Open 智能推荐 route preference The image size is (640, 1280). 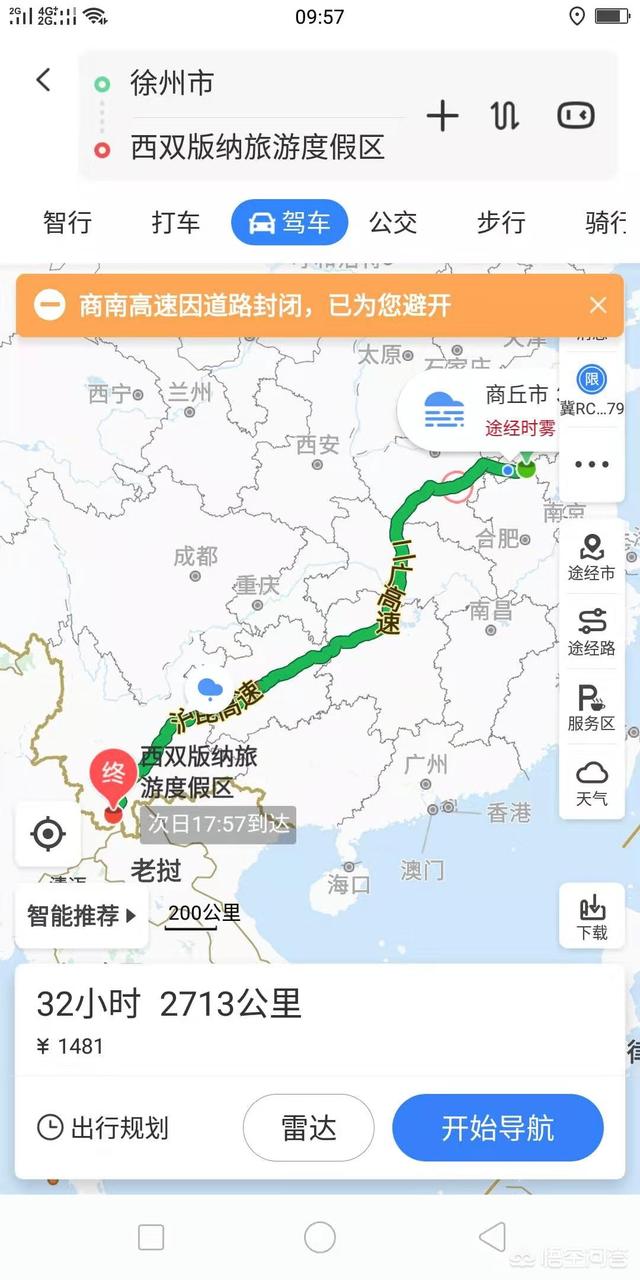tap(82, 915)
